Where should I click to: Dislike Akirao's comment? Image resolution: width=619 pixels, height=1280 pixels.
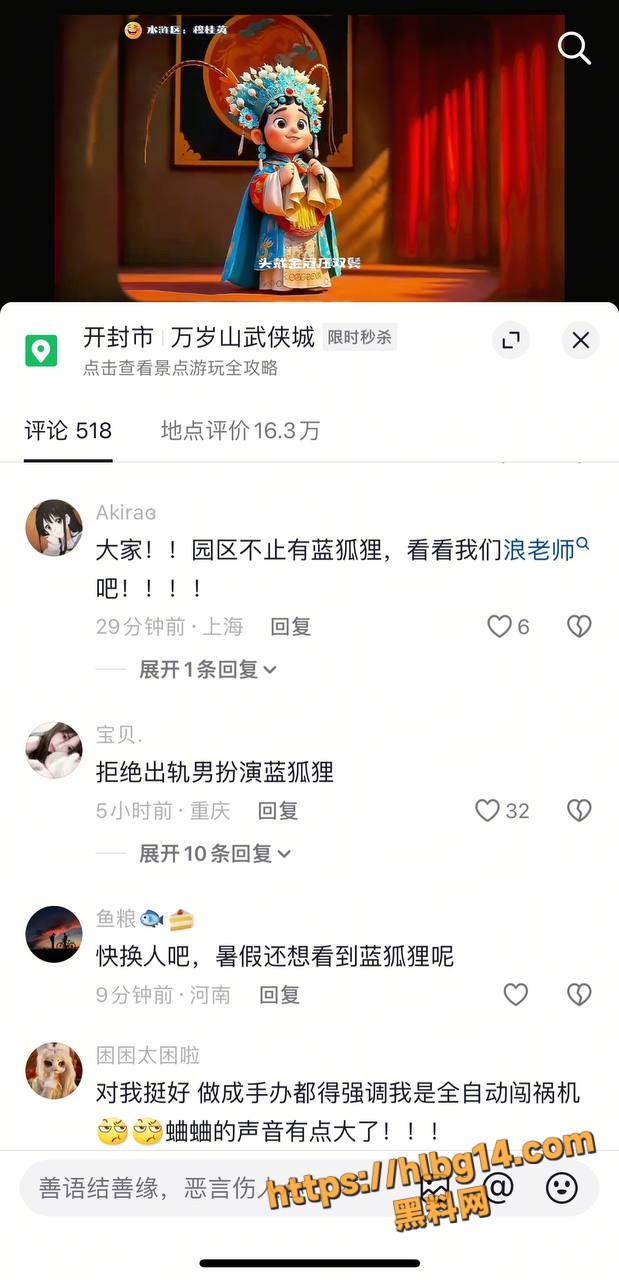coord(579,627)
